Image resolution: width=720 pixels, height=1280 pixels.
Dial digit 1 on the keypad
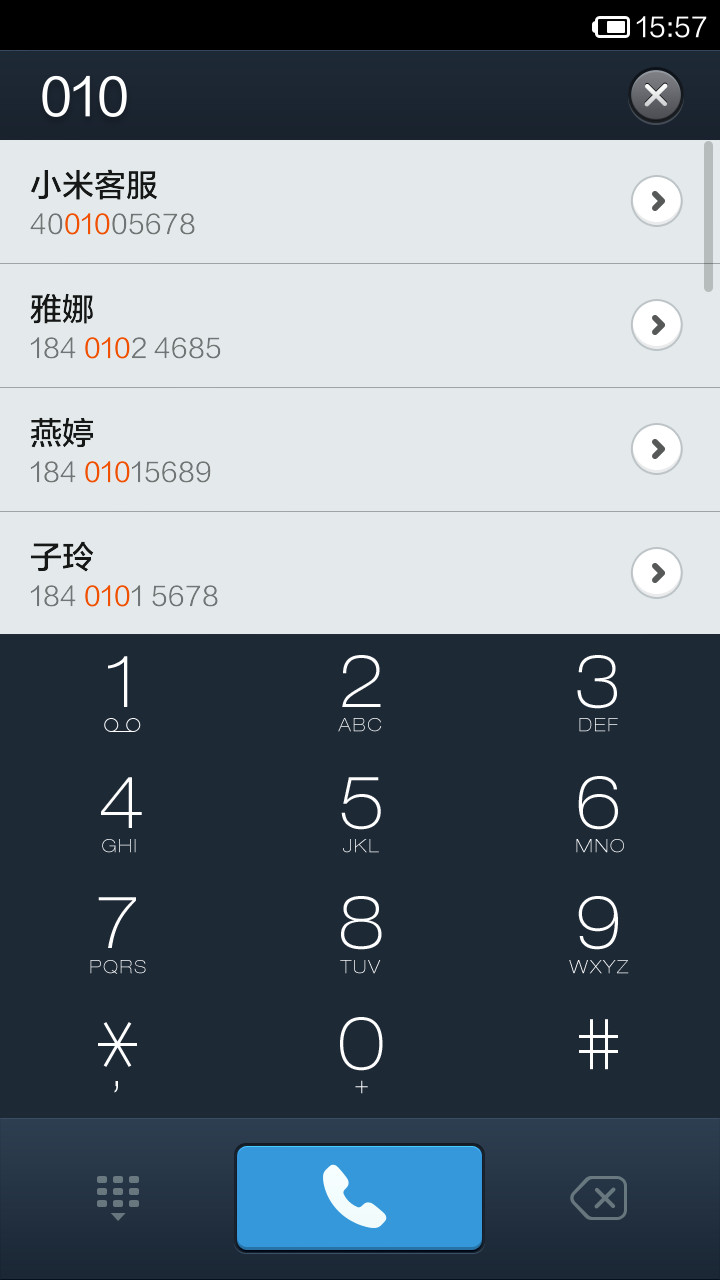click(121, 694)
